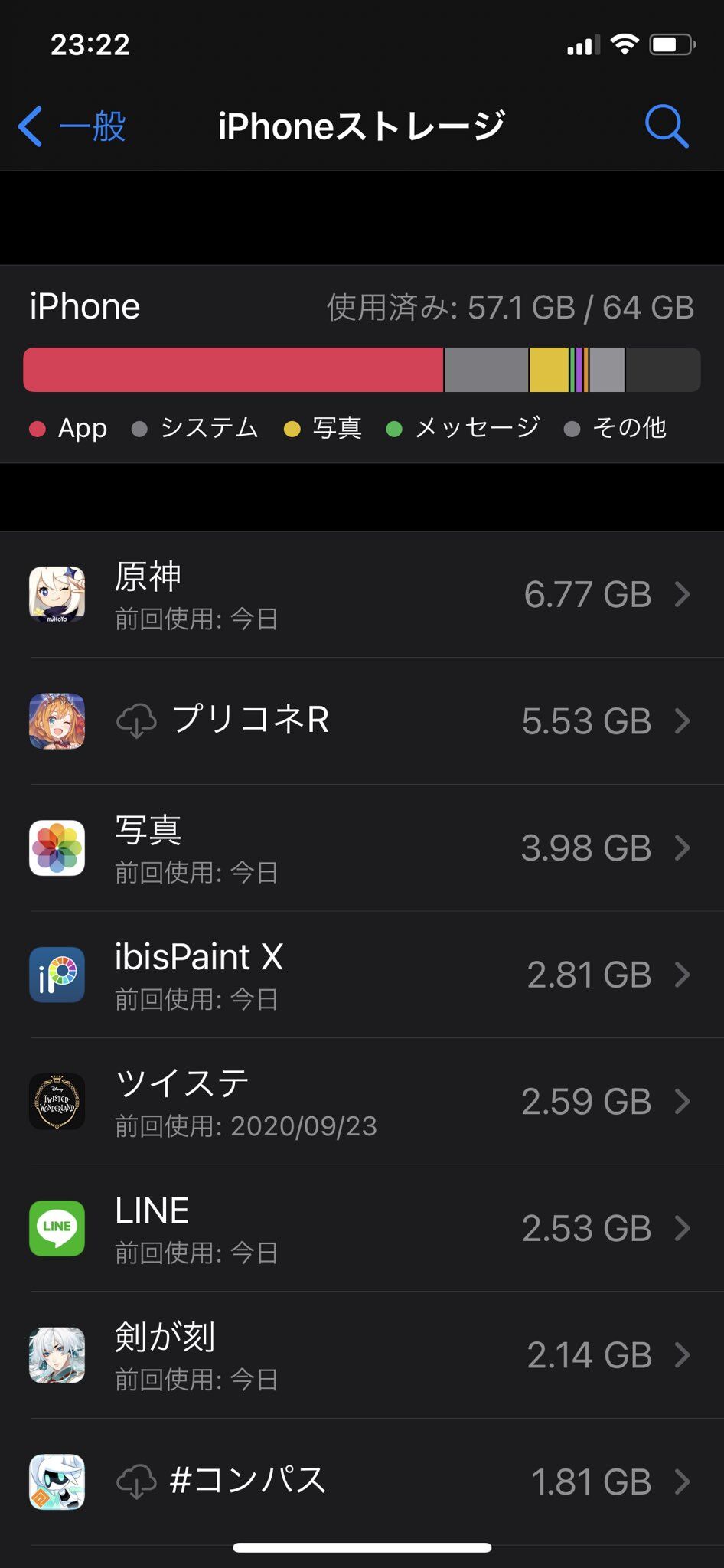Open 写真 storage details
The height and width of the screenshot is (1568, 724).
(361, 848)
